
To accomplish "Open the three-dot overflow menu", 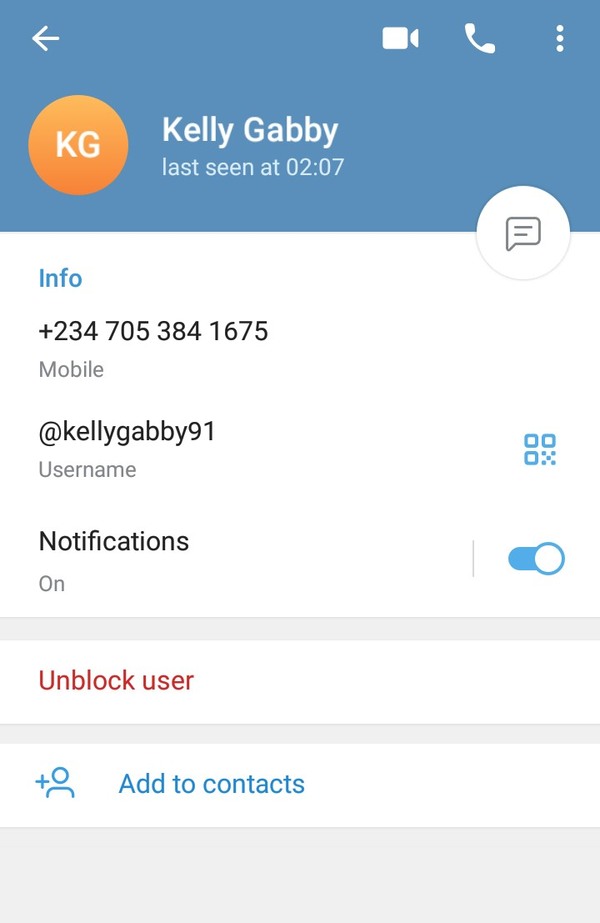I will point(559,39).
